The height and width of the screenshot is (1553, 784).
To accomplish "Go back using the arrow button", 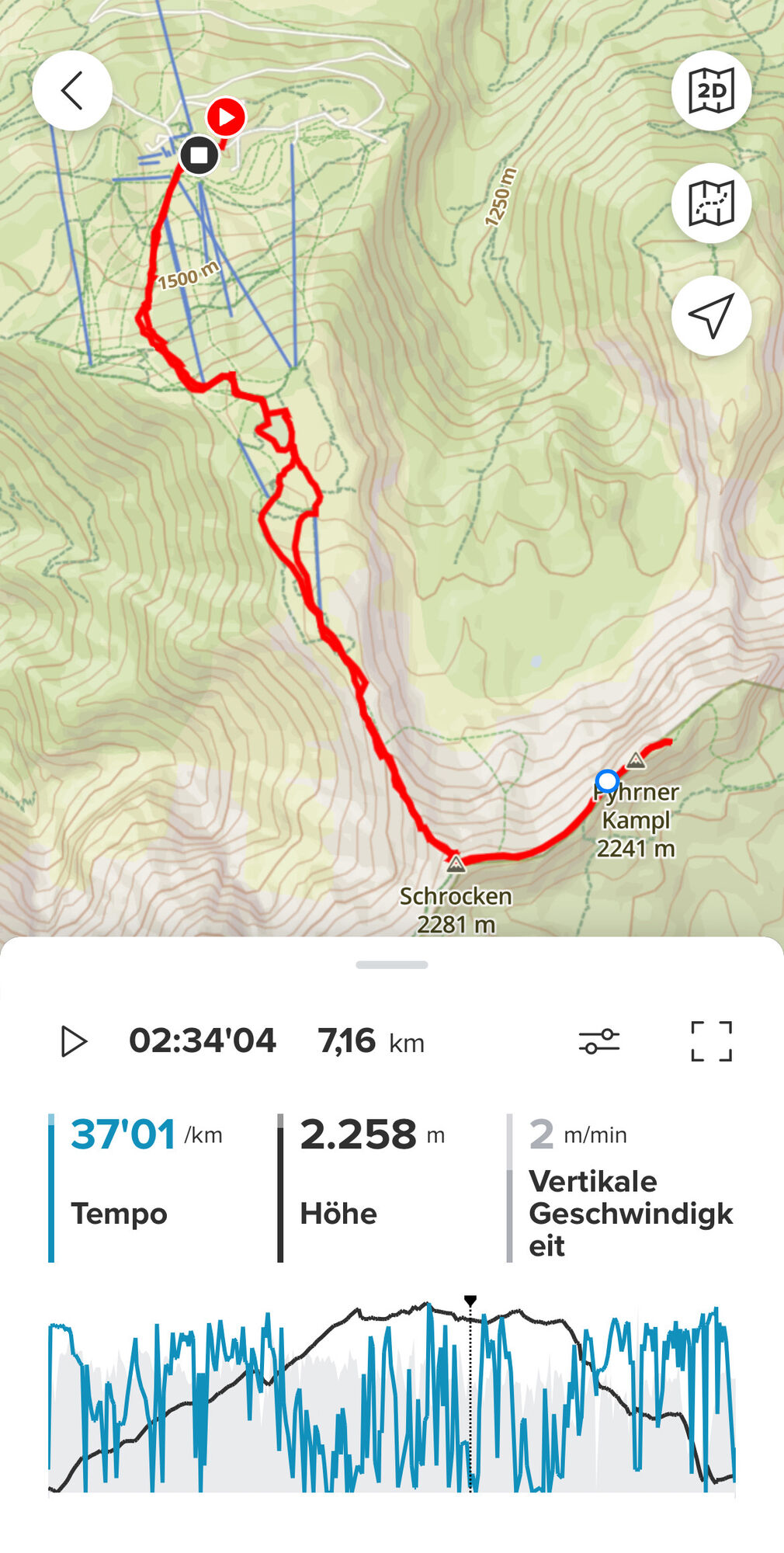I will tap(72, 91).
